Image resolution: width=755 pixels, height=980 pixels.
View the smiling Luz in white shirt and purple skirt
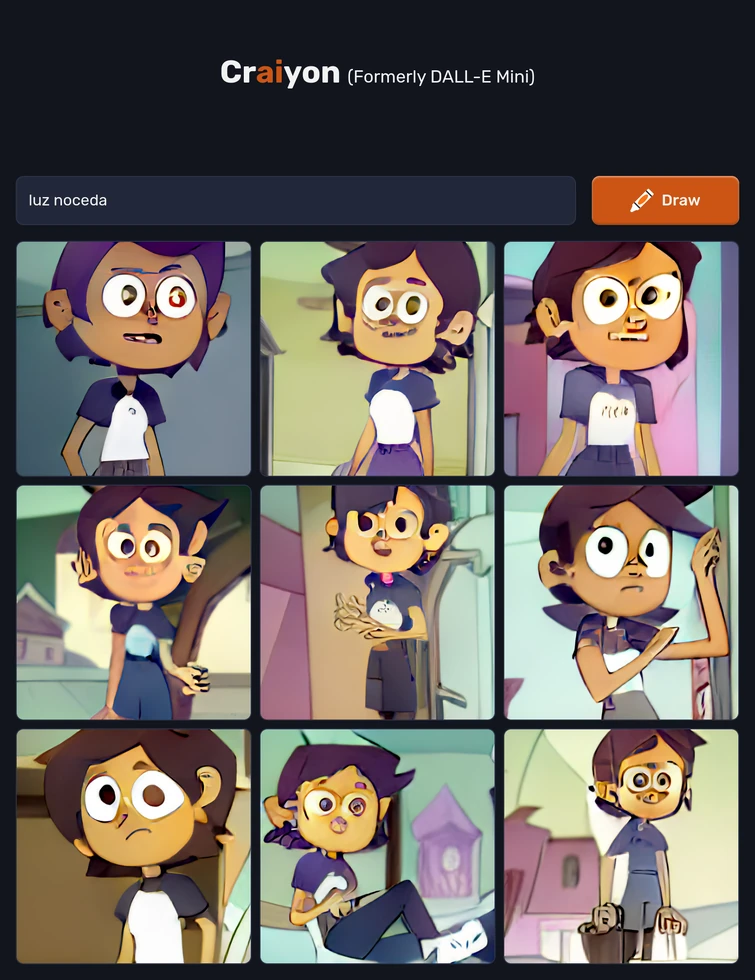pyautogui.click(x=377, y=357)
